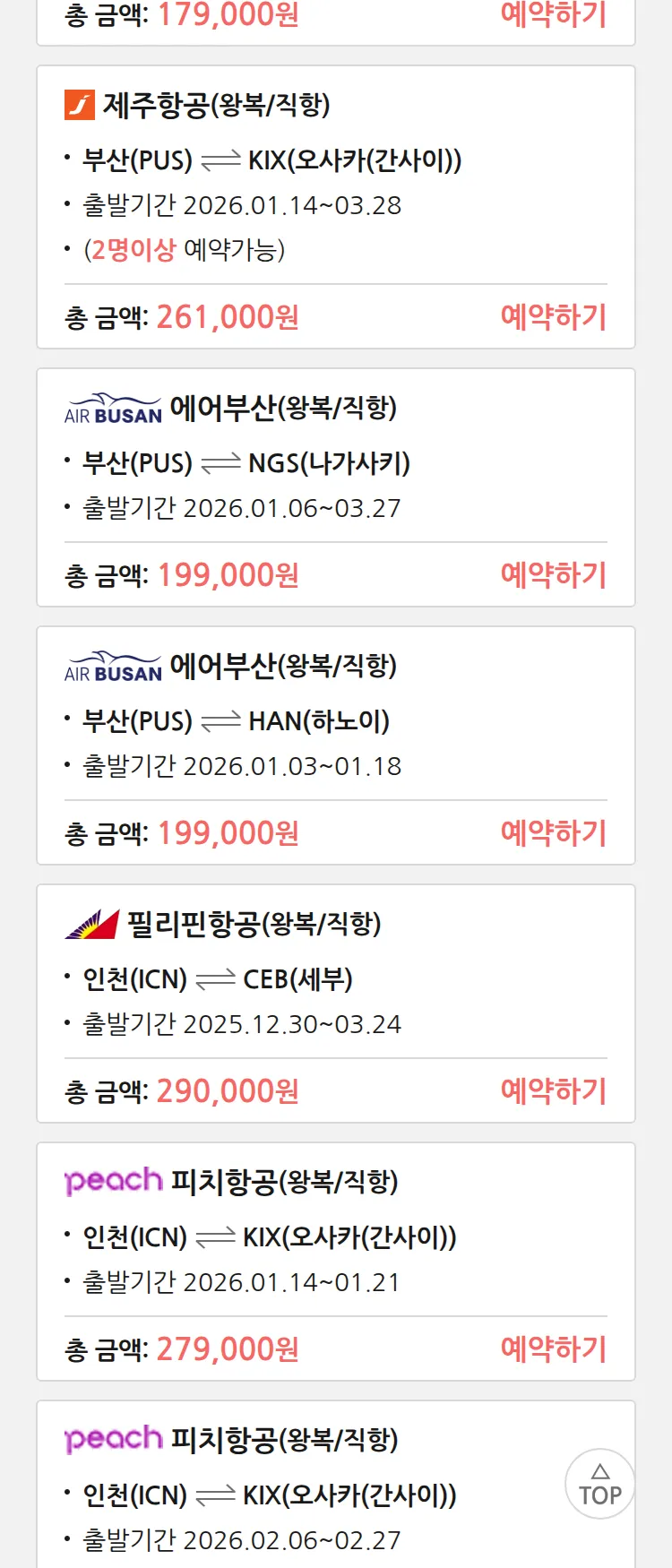Reserve the 에어부산 부산–하노이 flight
Screen dimensions: 672x1568
click(553, 833)
